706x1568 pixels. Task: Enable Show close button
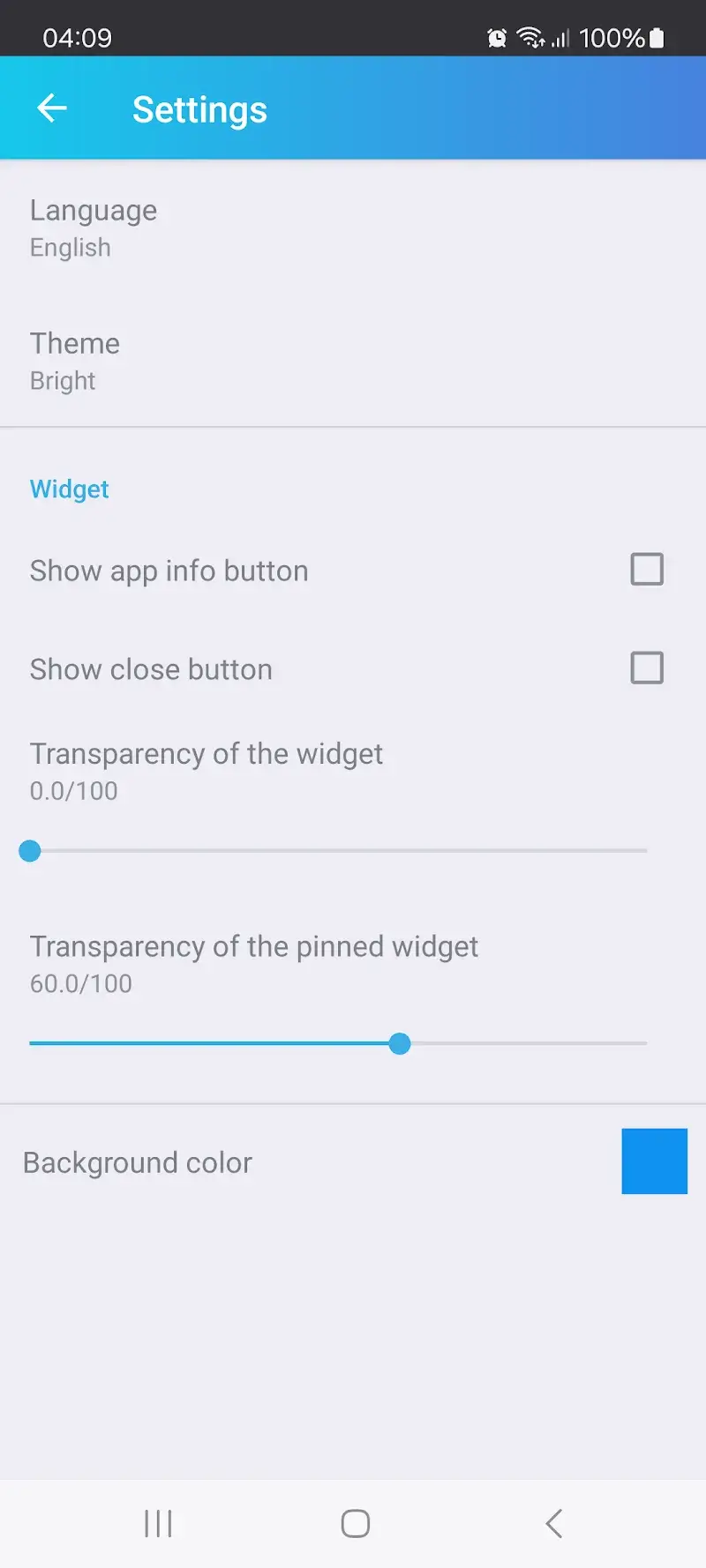coord(647,668)
